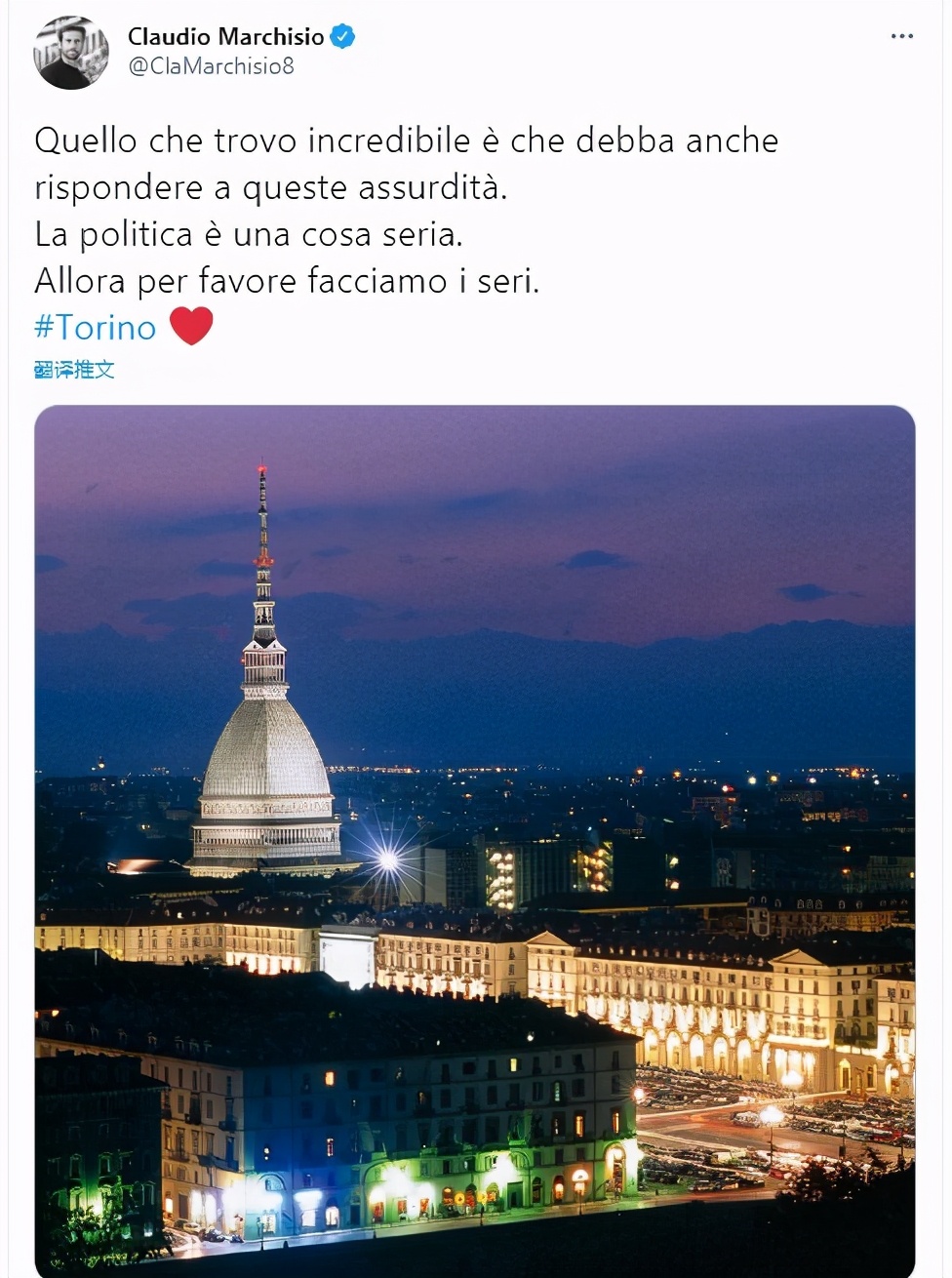
Task: Open the tweet's three-dot overflow menu
Action: click(x=901, y=36)
